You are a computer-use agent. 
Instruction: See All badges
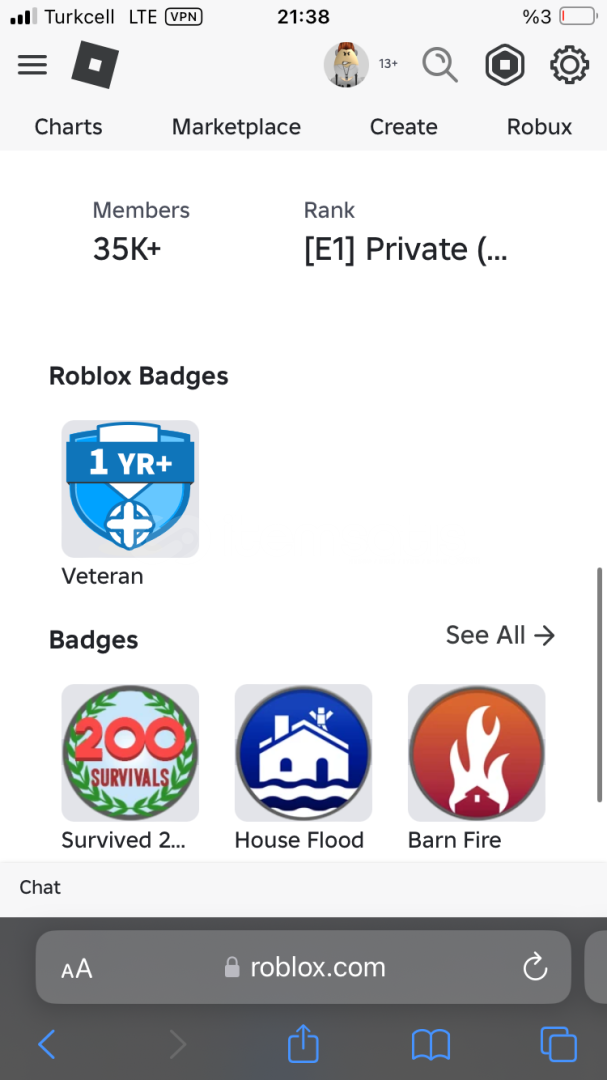[500, 635]
